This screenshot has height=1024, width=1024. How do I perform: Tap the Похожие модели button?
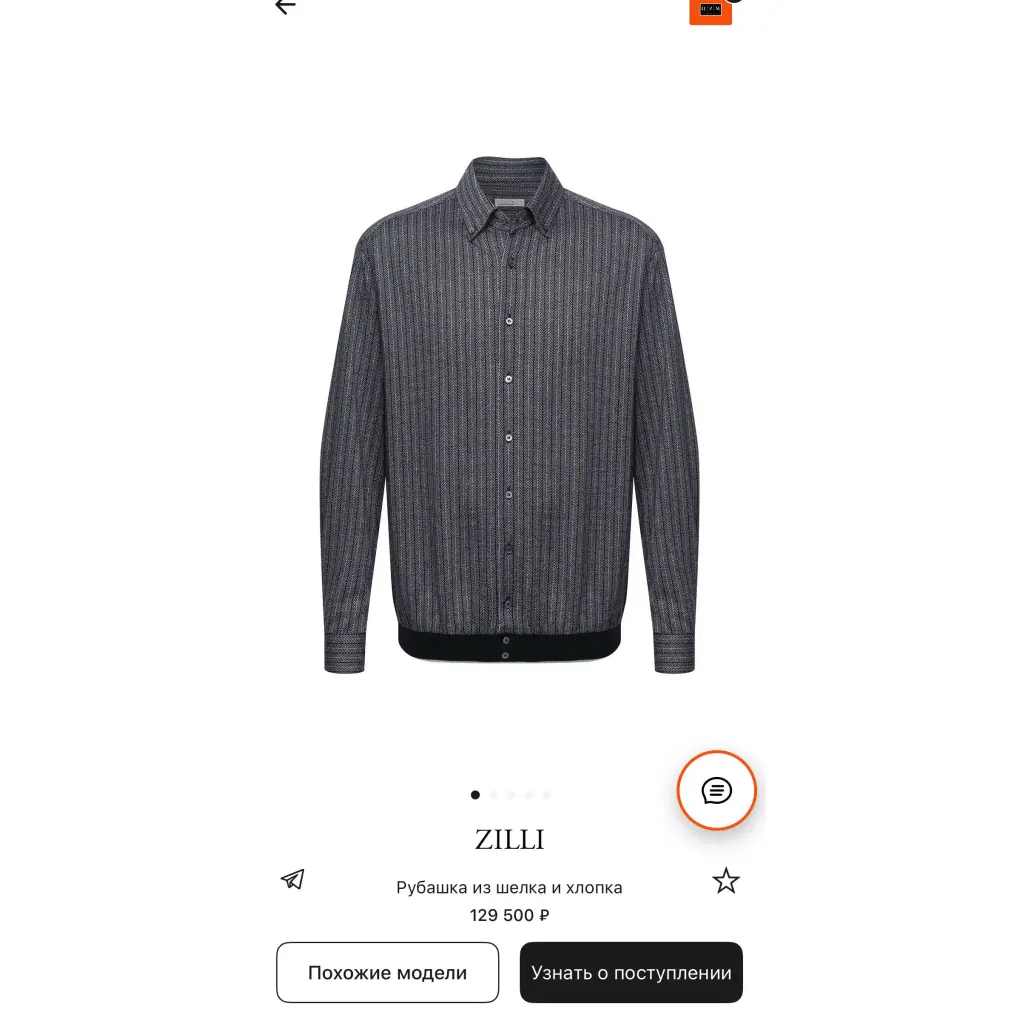pyautogui.click(x=387, y=972)
